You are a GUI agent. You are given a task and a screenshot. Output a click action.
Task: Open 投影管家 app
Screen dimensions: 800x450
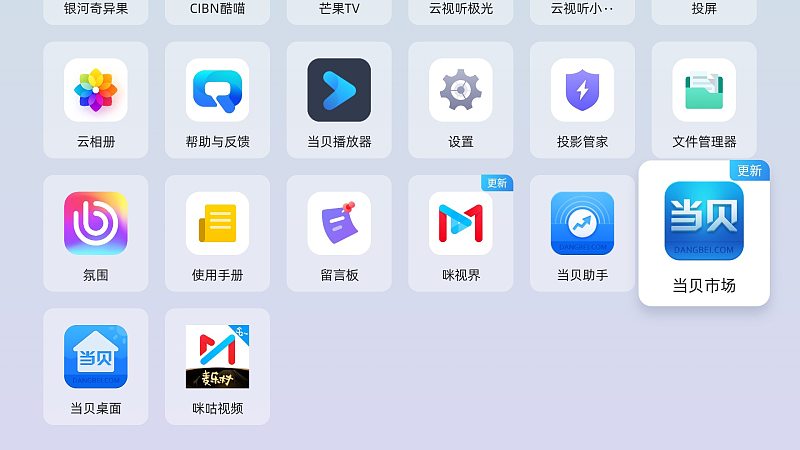click(582, 100)
